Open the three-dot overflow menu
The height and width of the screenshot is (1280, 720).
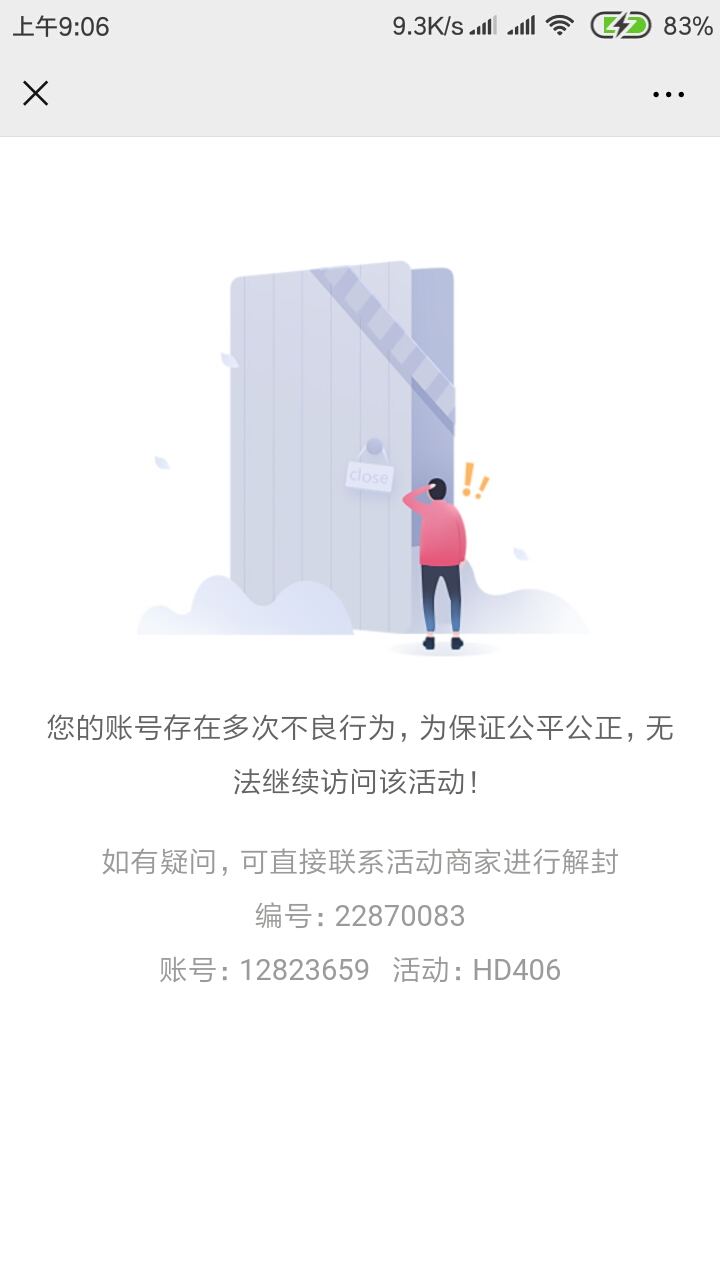668,95
